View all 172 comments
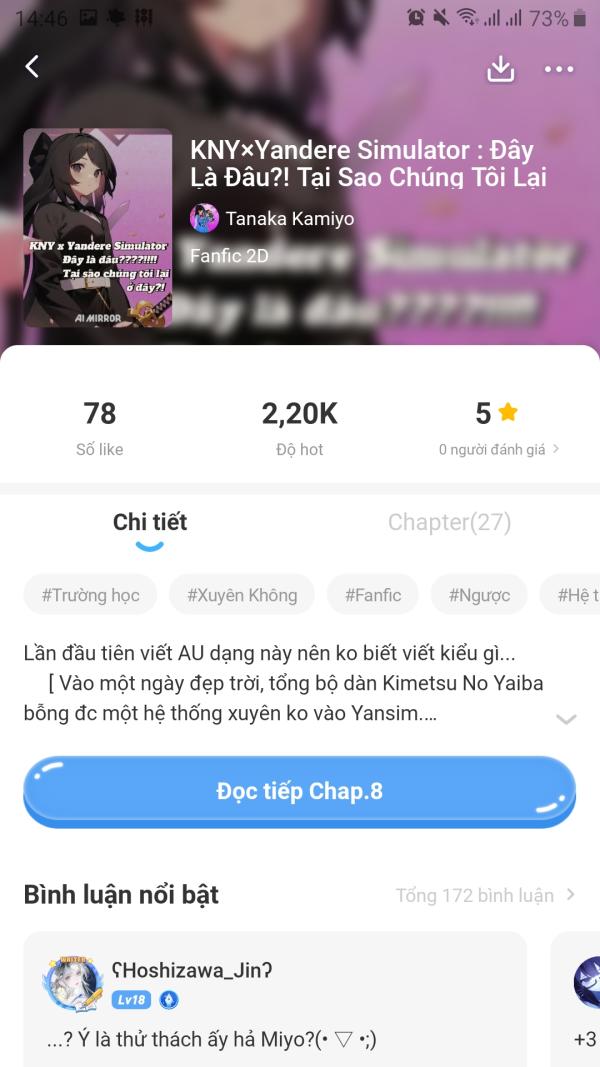 [x=486, y=896]
